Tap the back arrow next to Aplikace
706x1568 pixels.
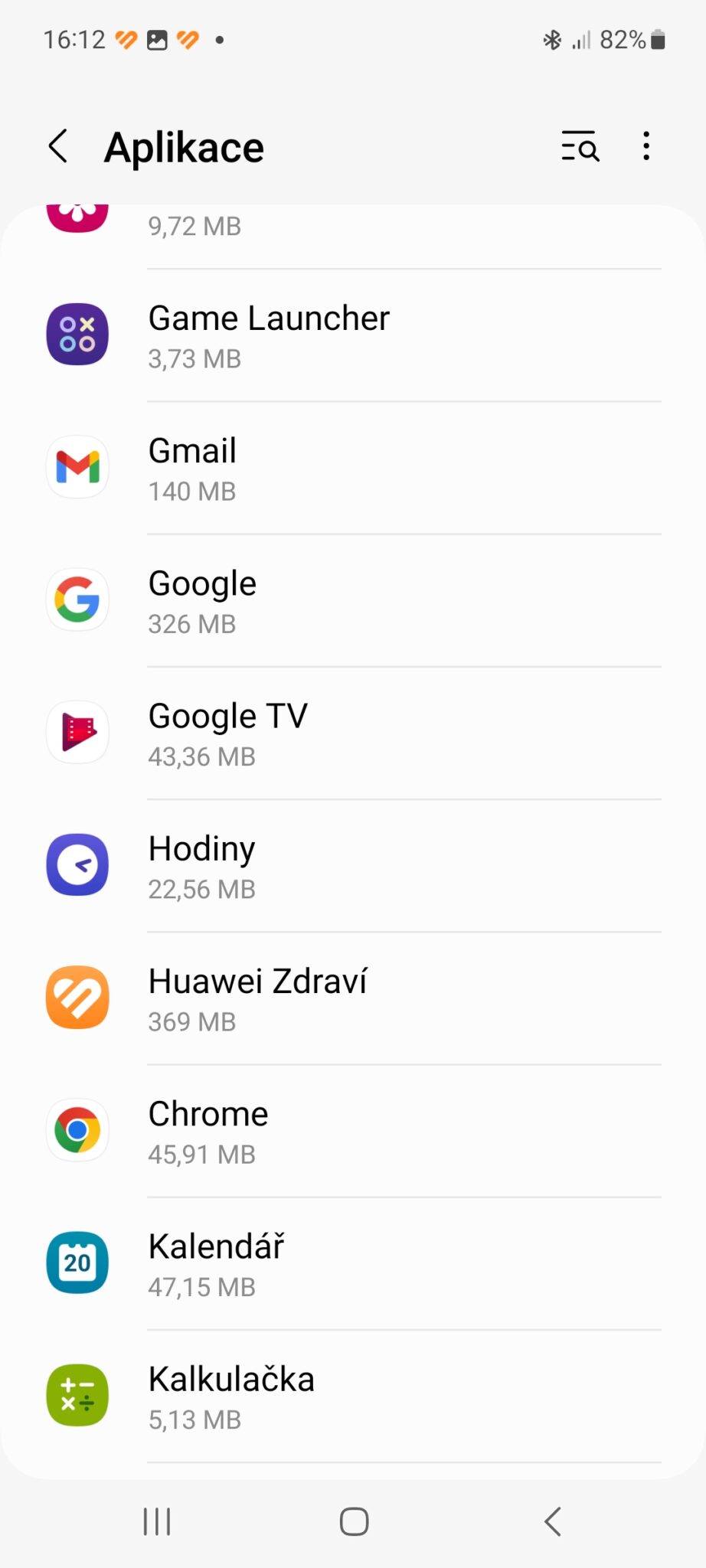(x=58, y=146)
